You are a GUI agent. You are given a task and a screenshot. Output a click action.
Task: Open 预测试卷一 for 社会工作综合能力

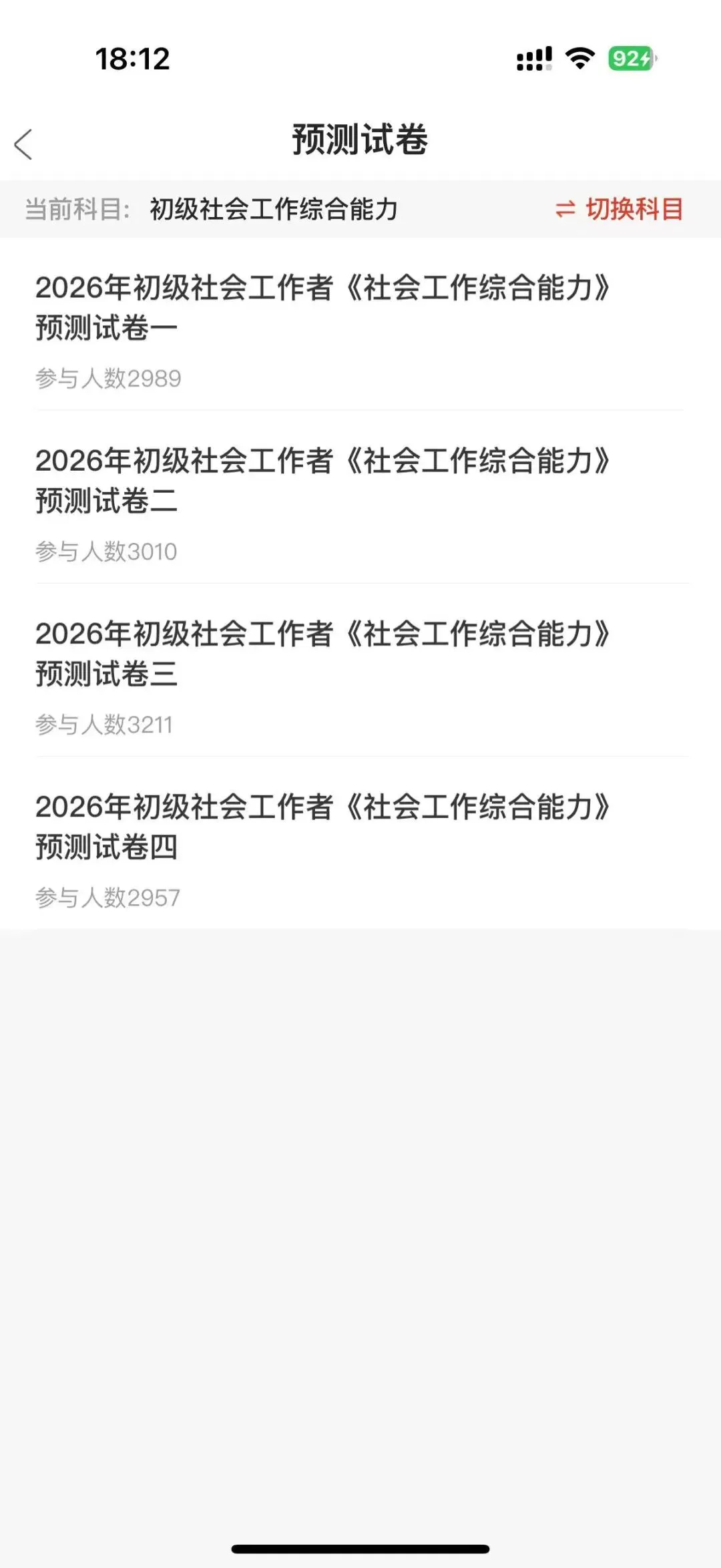coord(323,309)
